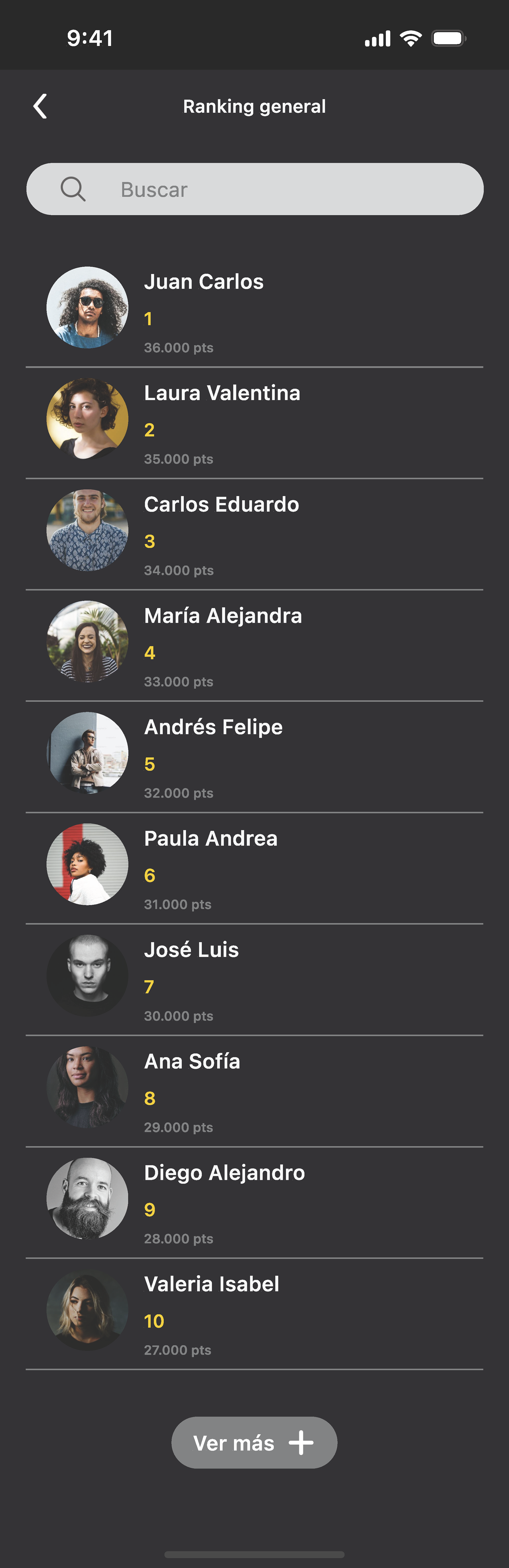Go back using the back arrow
The image size is (509, 1568).
click(x=40, y=107)
